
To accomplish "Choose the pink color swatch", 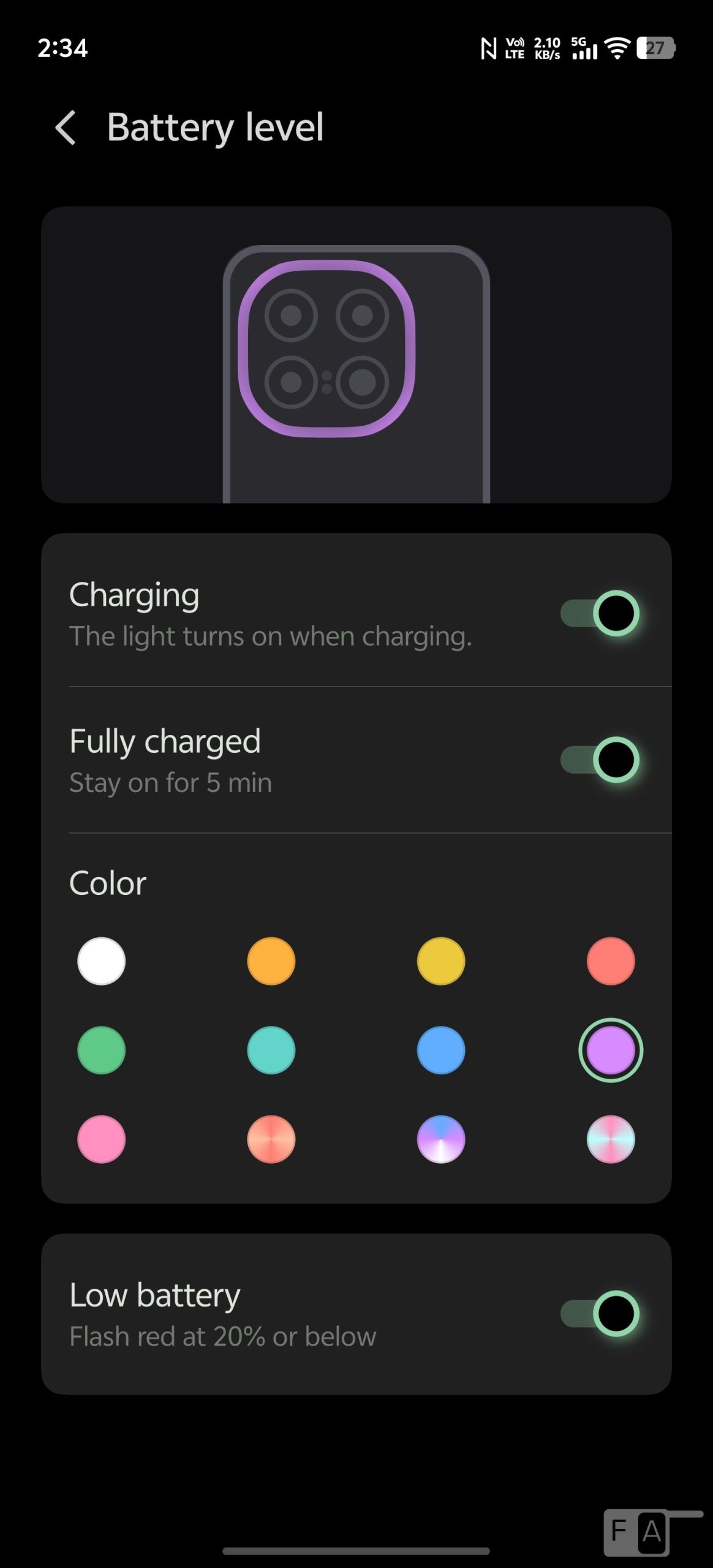I will pos(102,1139).
